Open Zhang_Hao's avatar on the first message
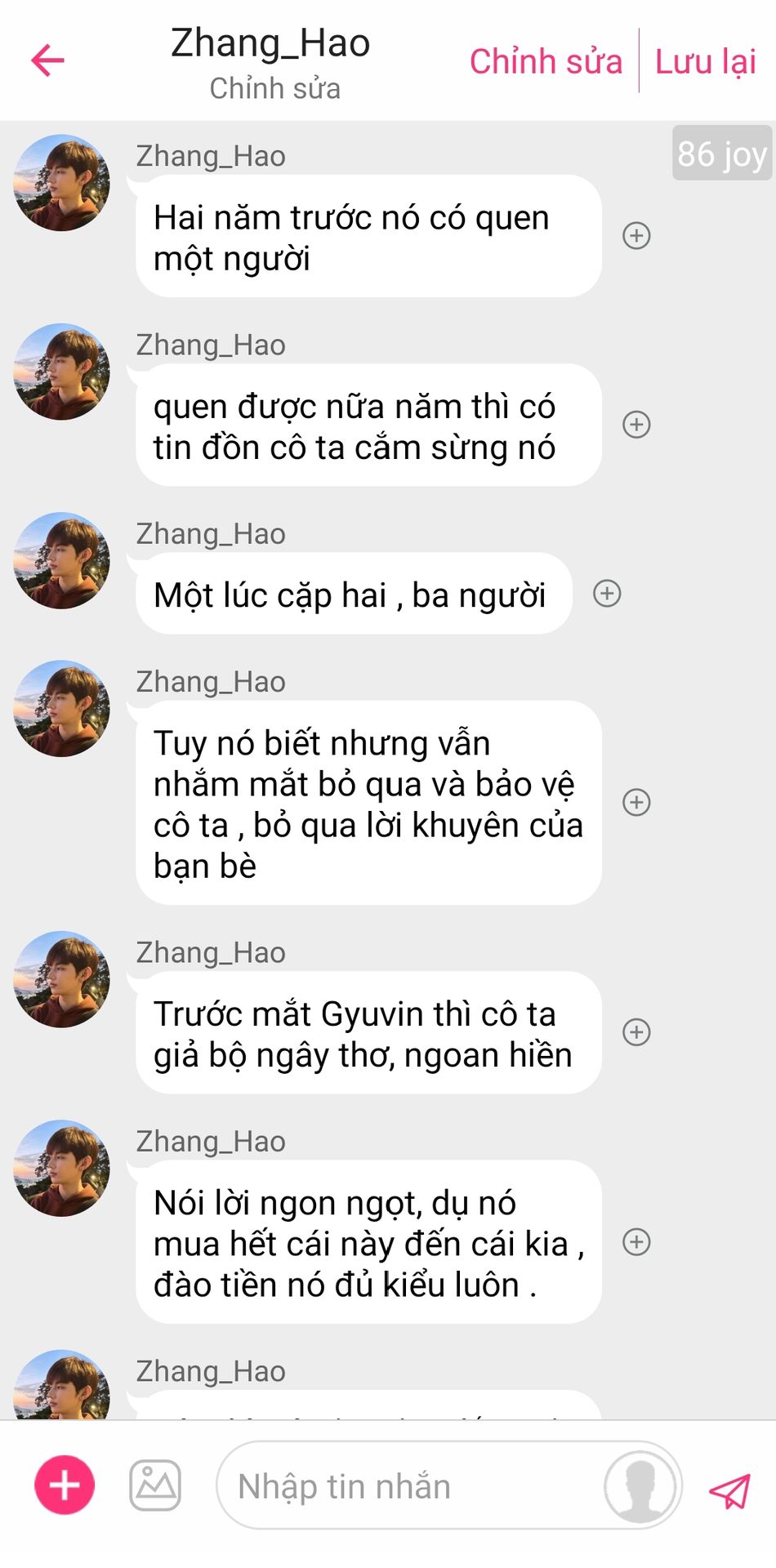The image size is (776, 1568). click(62, 183)
